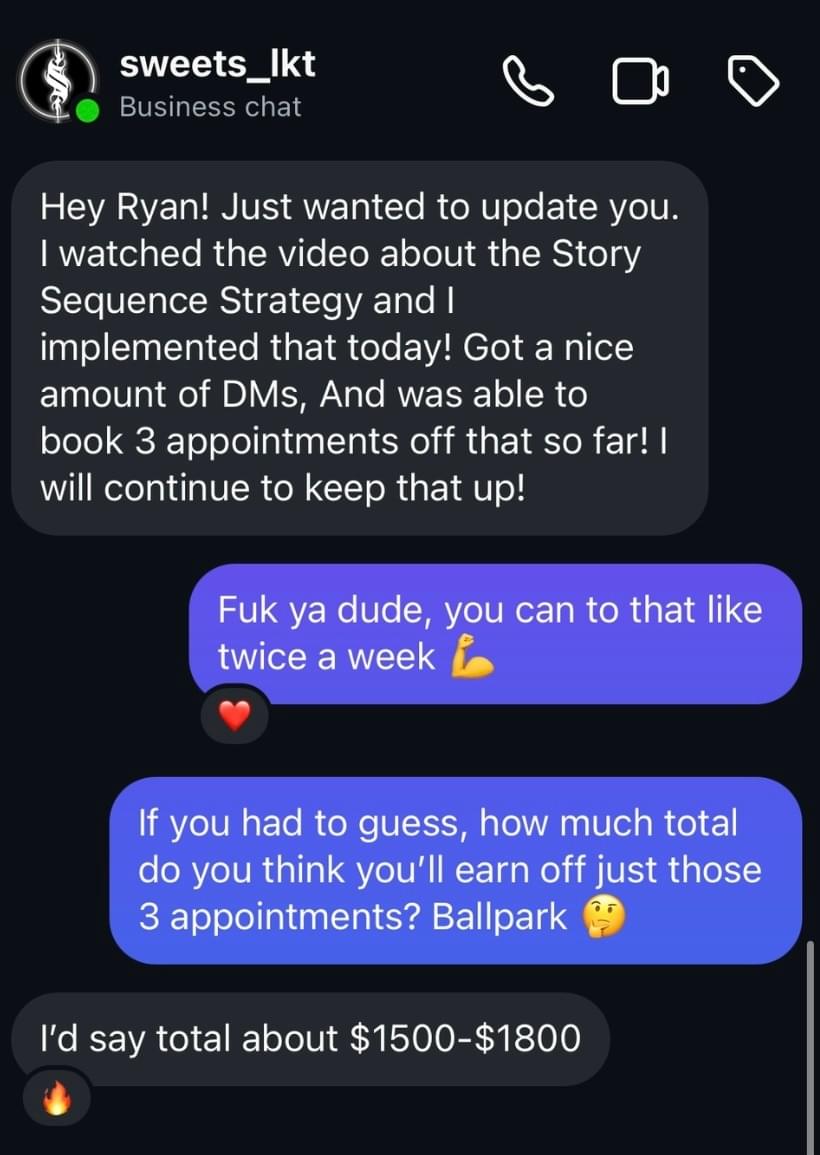This screenshot has height=1155, width=820.
Task: Start an audio call with sweets_lkt
Action: point(527,82)
